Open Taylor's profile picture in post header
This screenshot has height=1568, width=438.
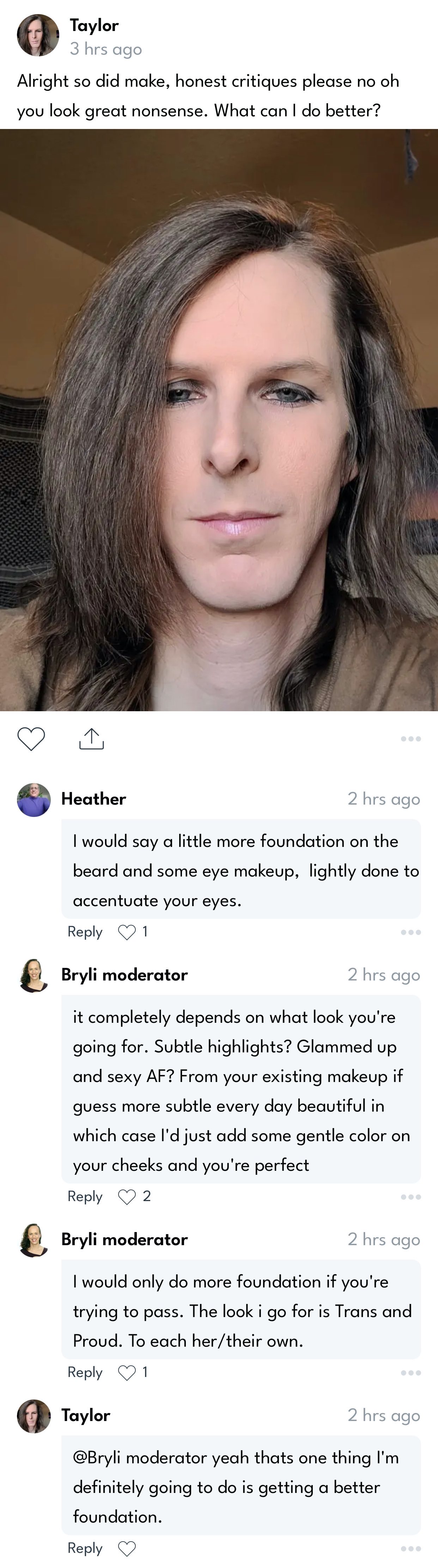(38, 36)
